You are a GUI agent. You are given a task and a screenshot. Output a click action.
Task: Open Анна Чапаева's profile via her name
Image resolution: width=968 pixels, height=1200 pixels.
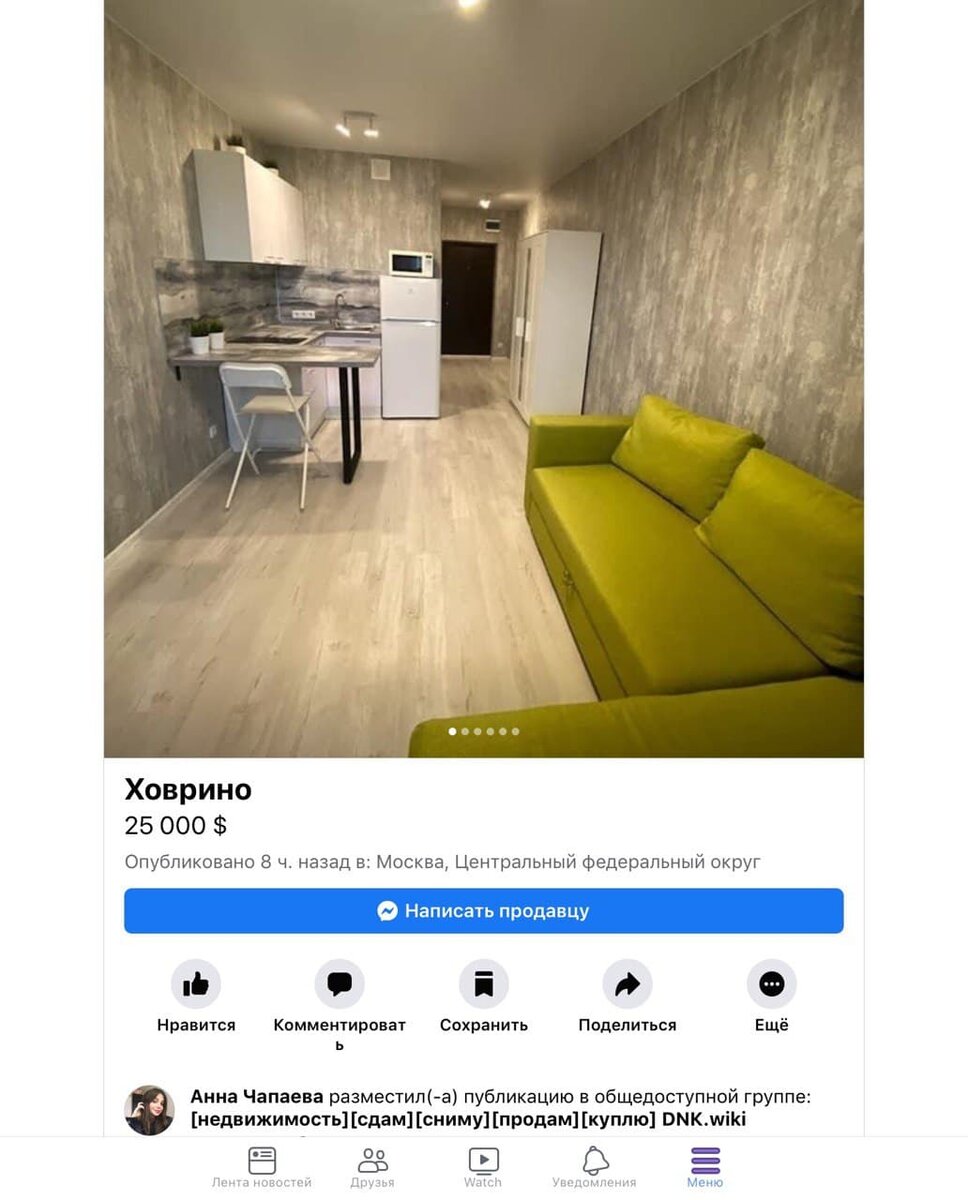coord(257,1097)
